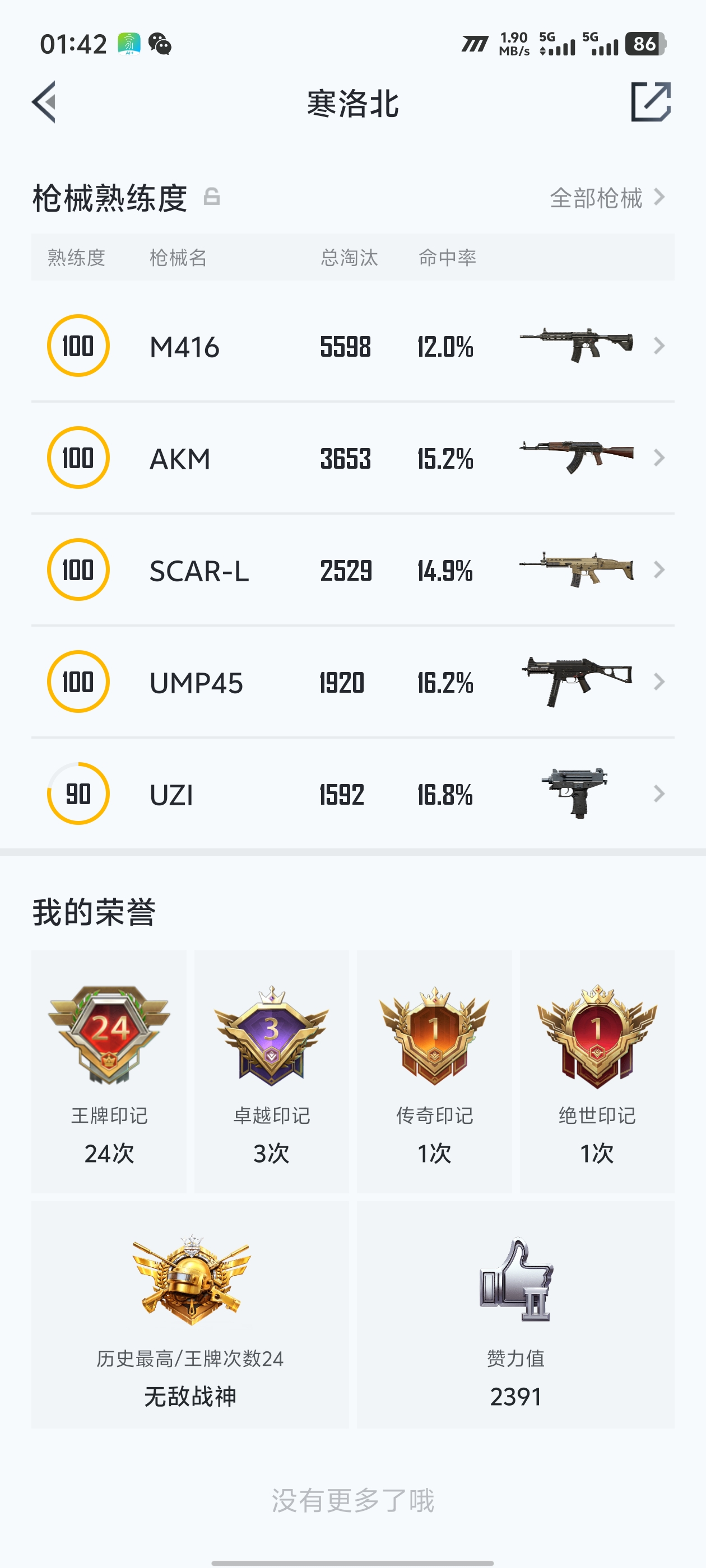Screen dimensions: 706x1568
Task: Open UMP45 proficiency details
Action: click(352, 682)
